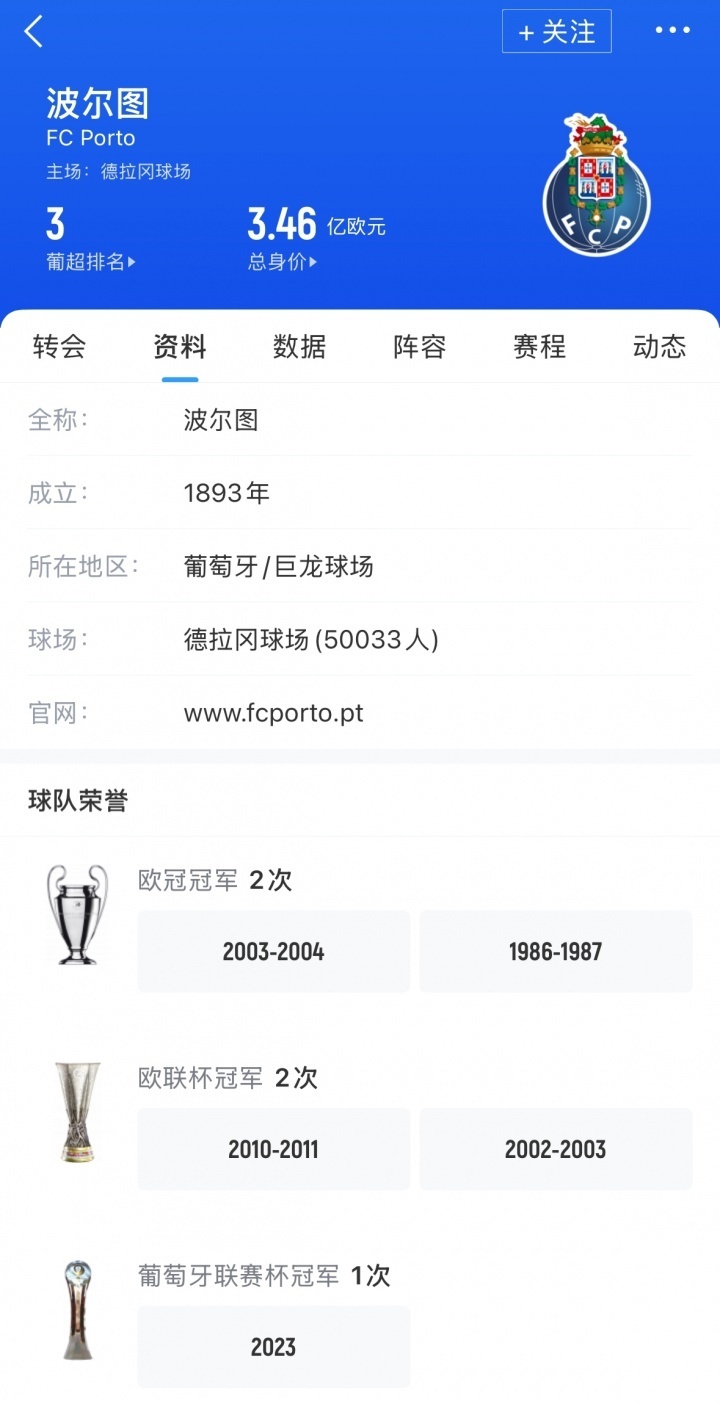Switch to the 阵容 tab

[419, 347]
